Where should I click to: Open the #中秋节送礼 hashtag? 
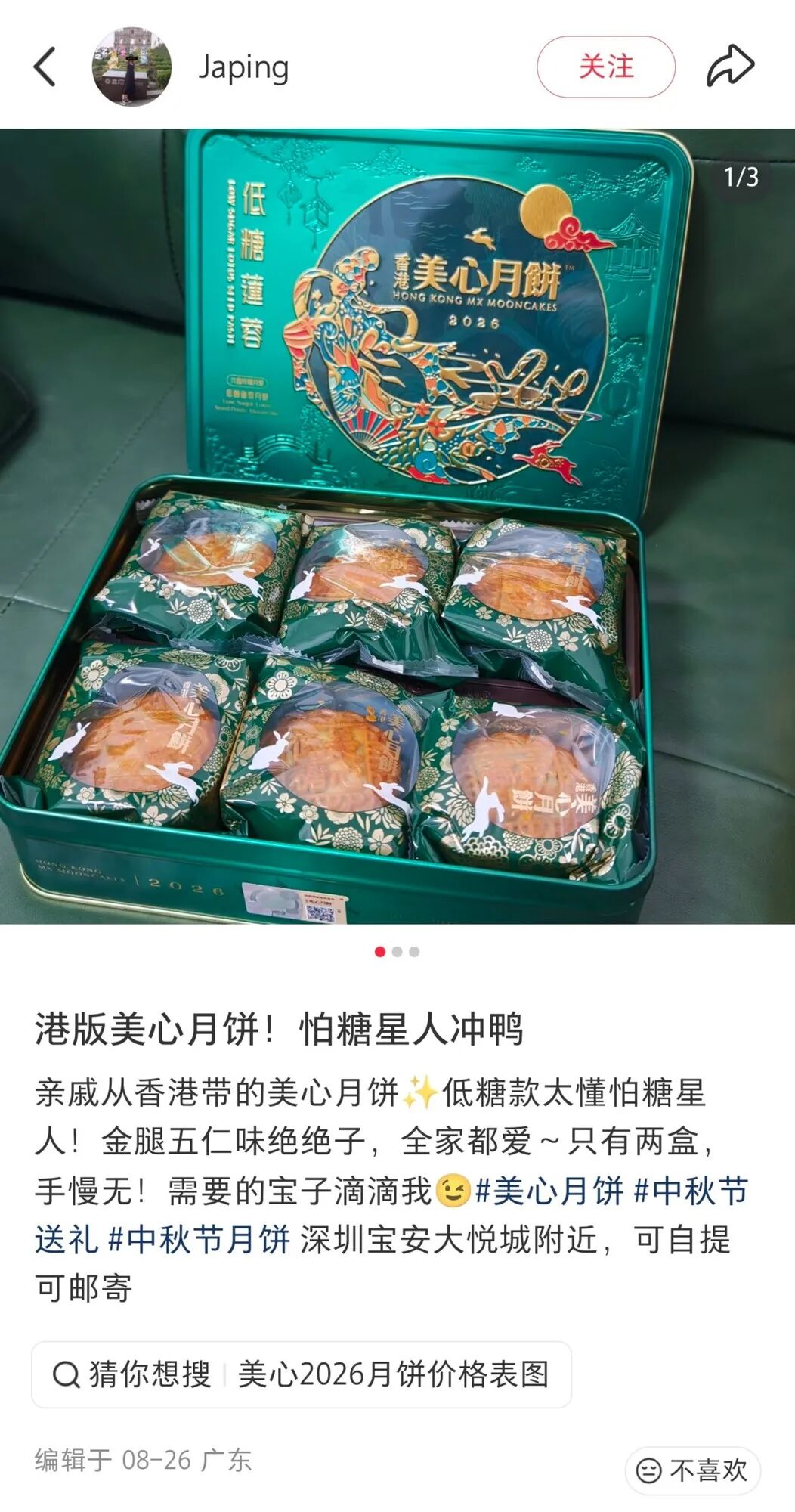coord(691,1191)
